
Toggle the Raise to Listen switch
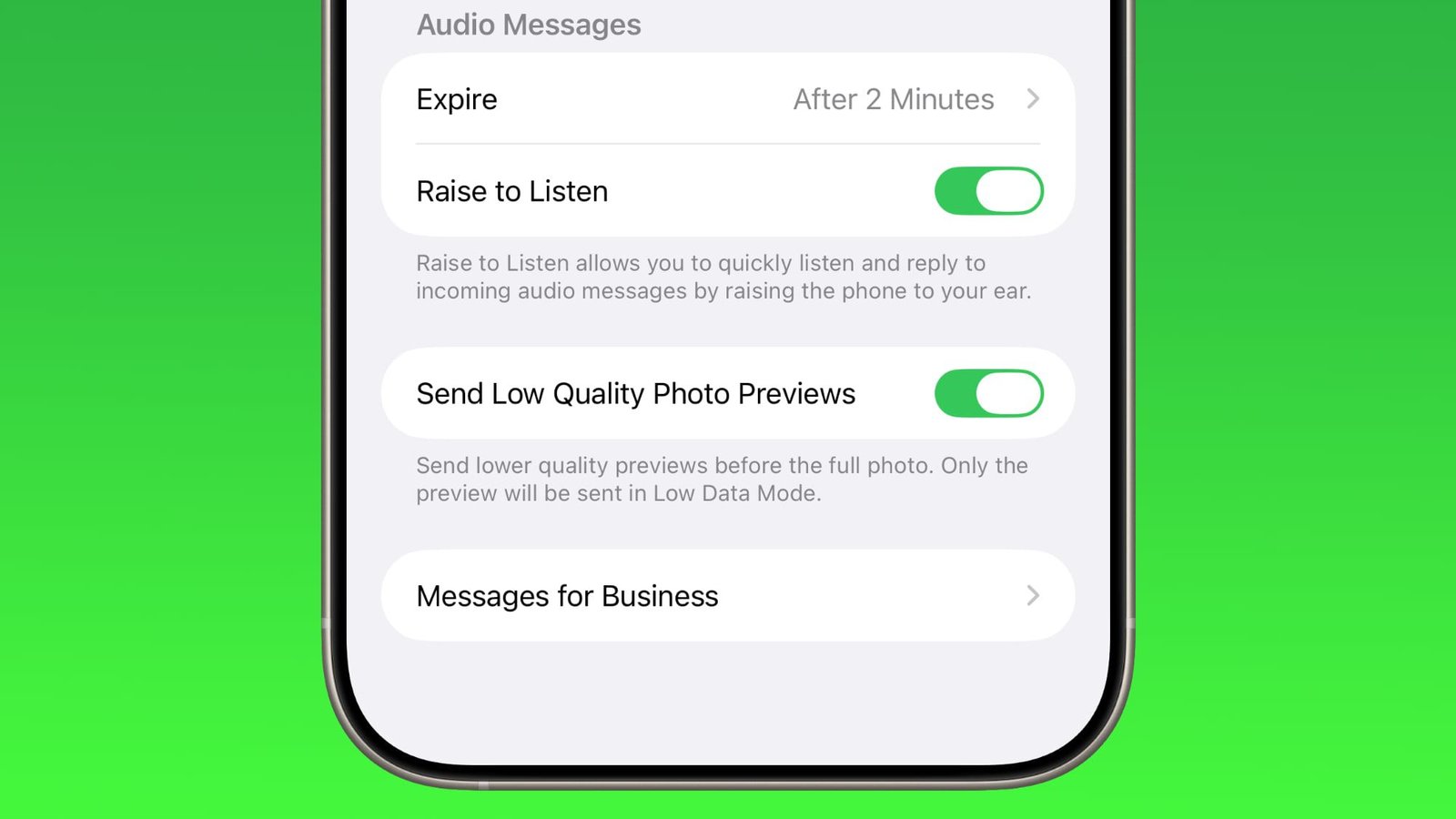tap(988, 191)
